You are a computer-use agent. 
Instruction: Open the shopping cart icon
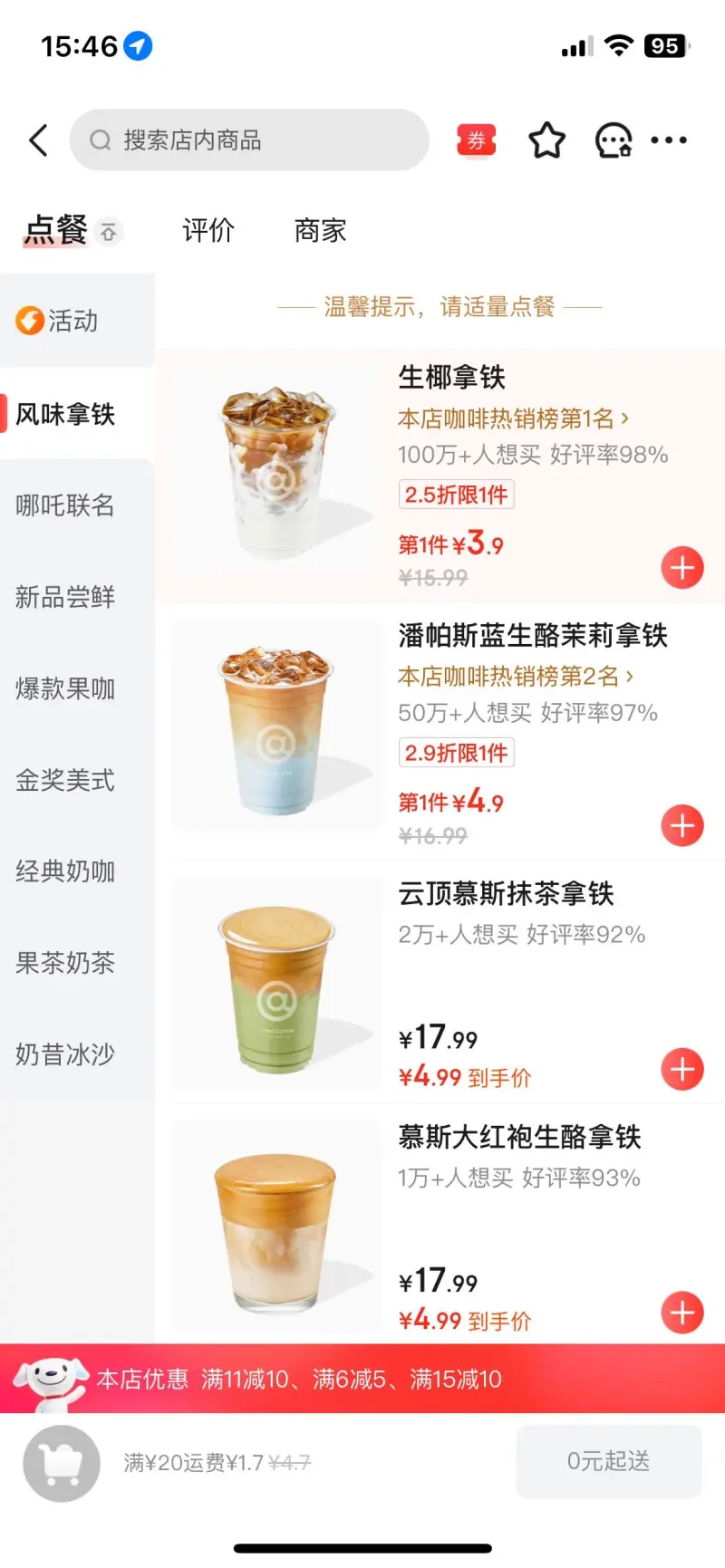coord(62,1463)
